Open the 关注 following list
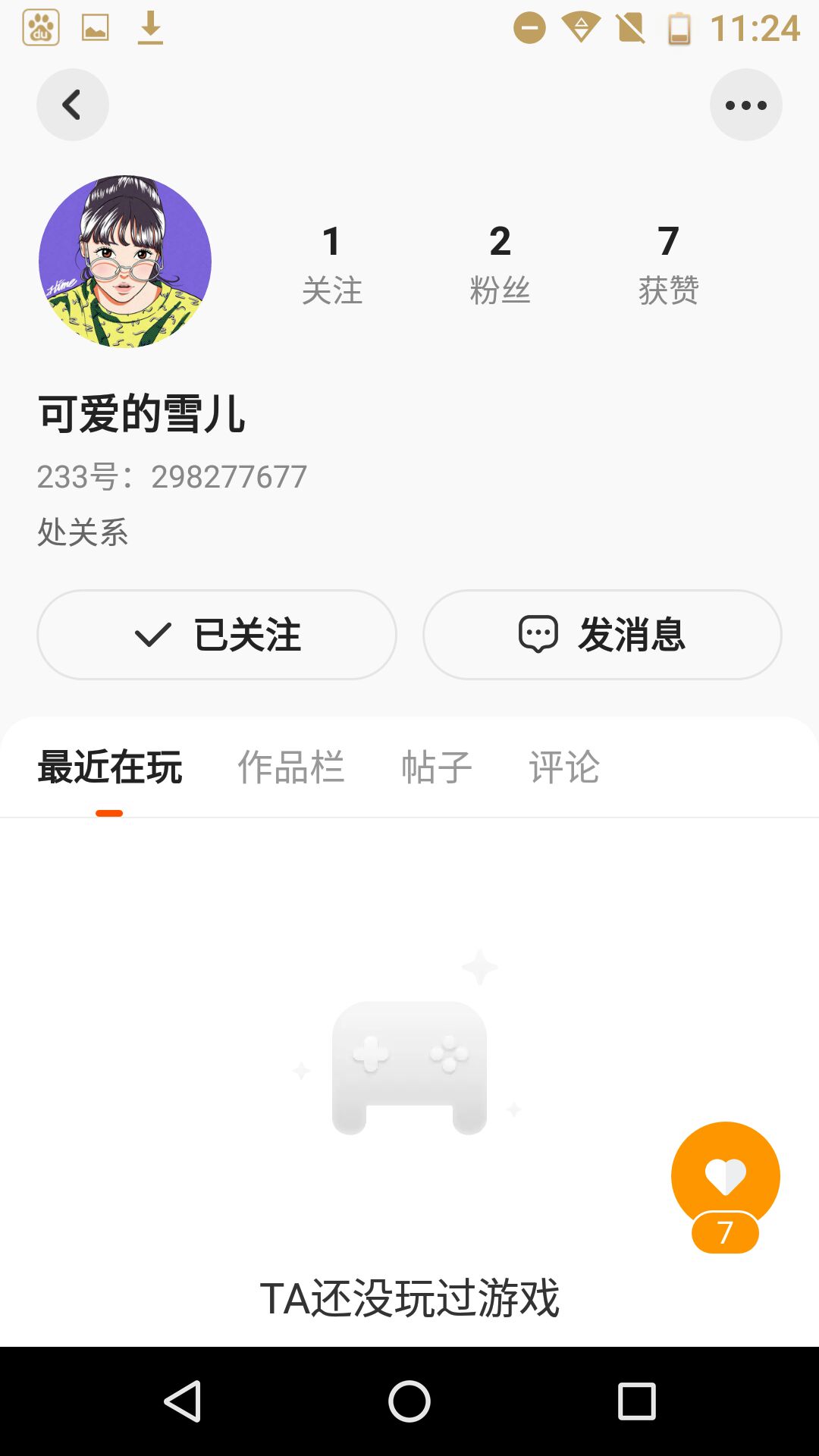 (x=332, y=264)
